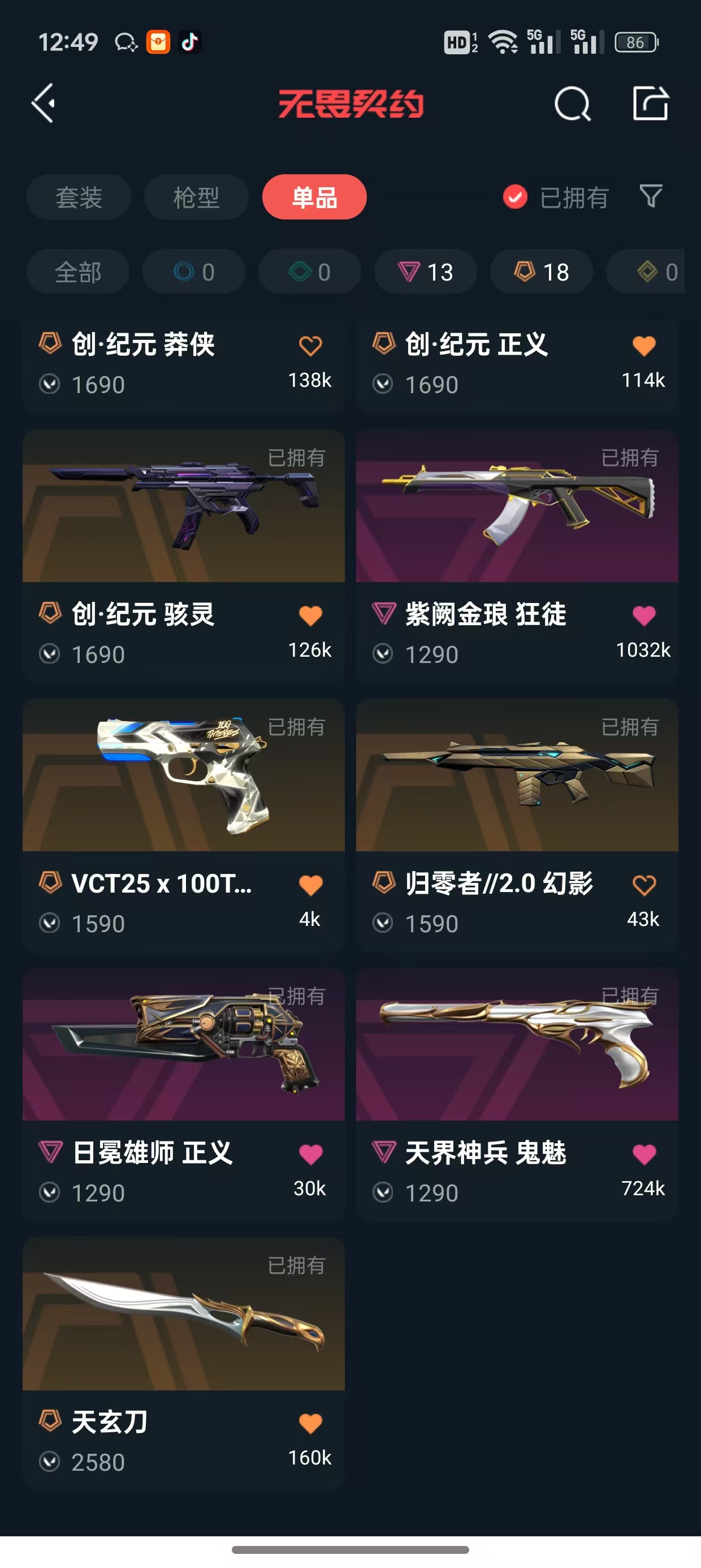Open the VCT25 x 100T pistol card
The image size is (701, 1568).
[x=184, y=825]
